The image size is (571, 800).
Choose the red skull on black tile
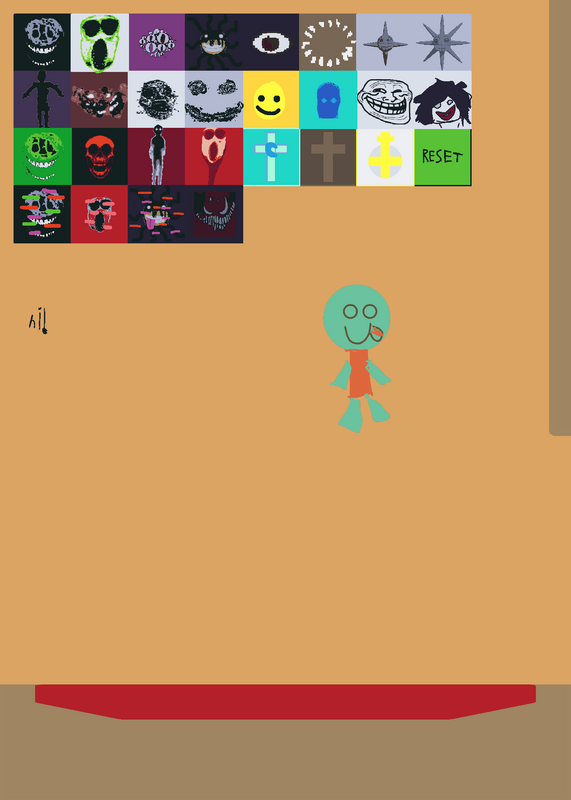tap(100, 157)
